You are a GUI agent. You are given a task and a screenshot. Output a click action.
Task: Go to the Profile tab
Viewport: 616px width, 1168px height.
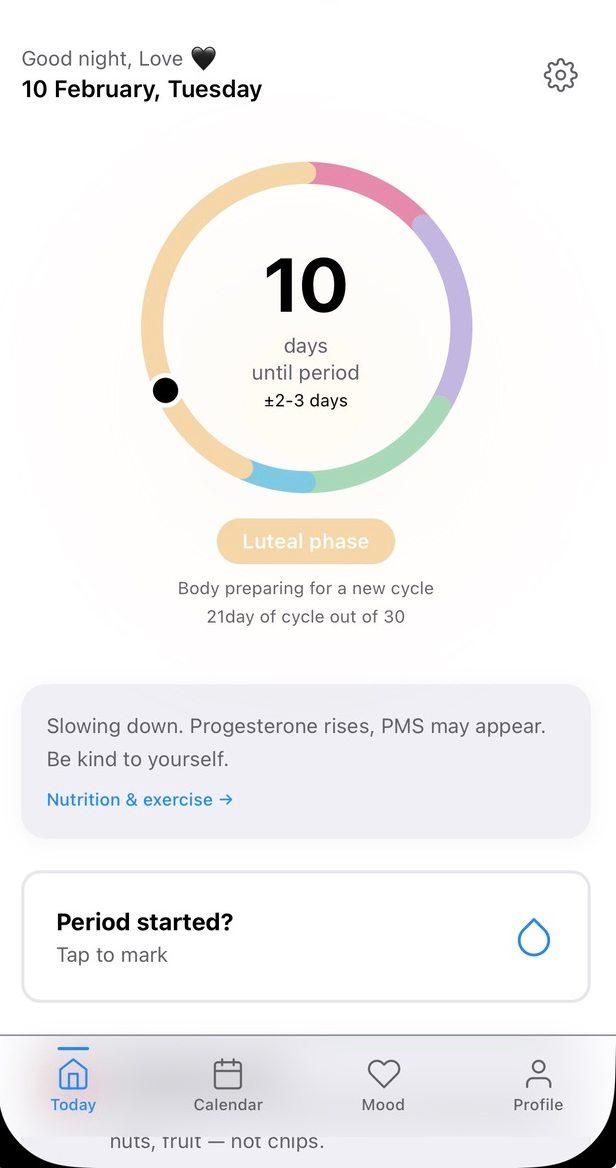click(538, 1085)
